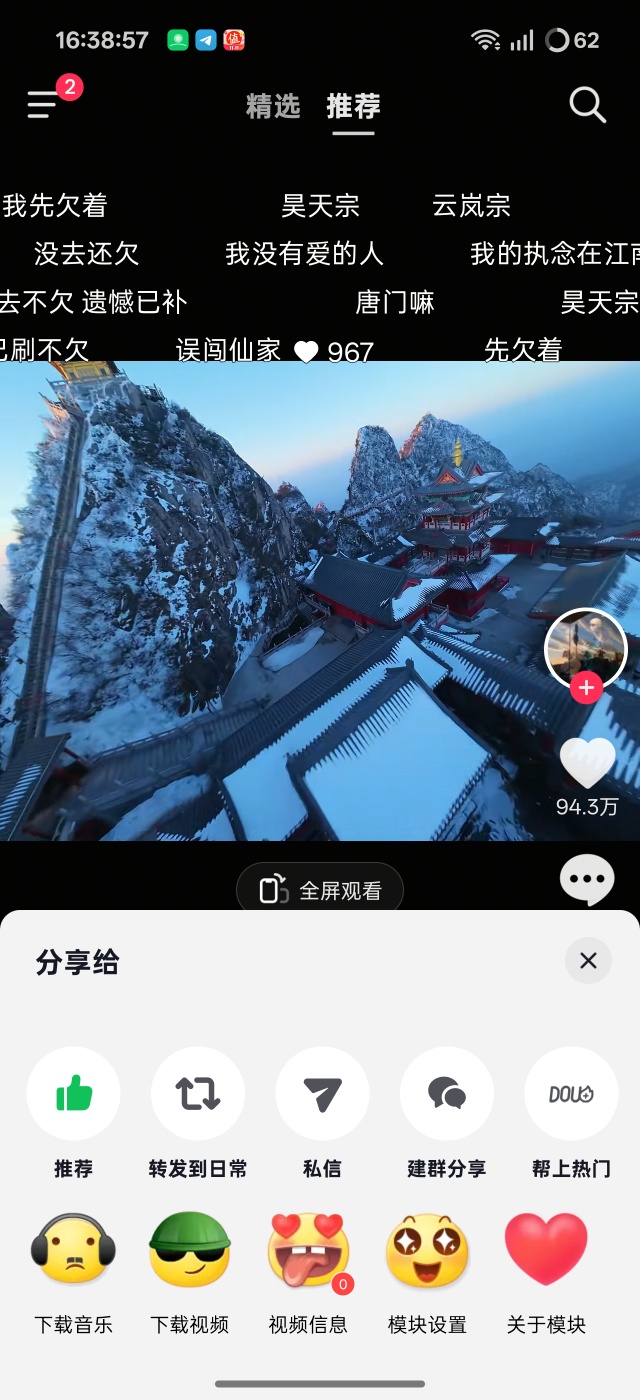Tap 全屏观看 to watch fullscreen
Image resolution: width=640 pixels, height=1400 pixels.
320,890
